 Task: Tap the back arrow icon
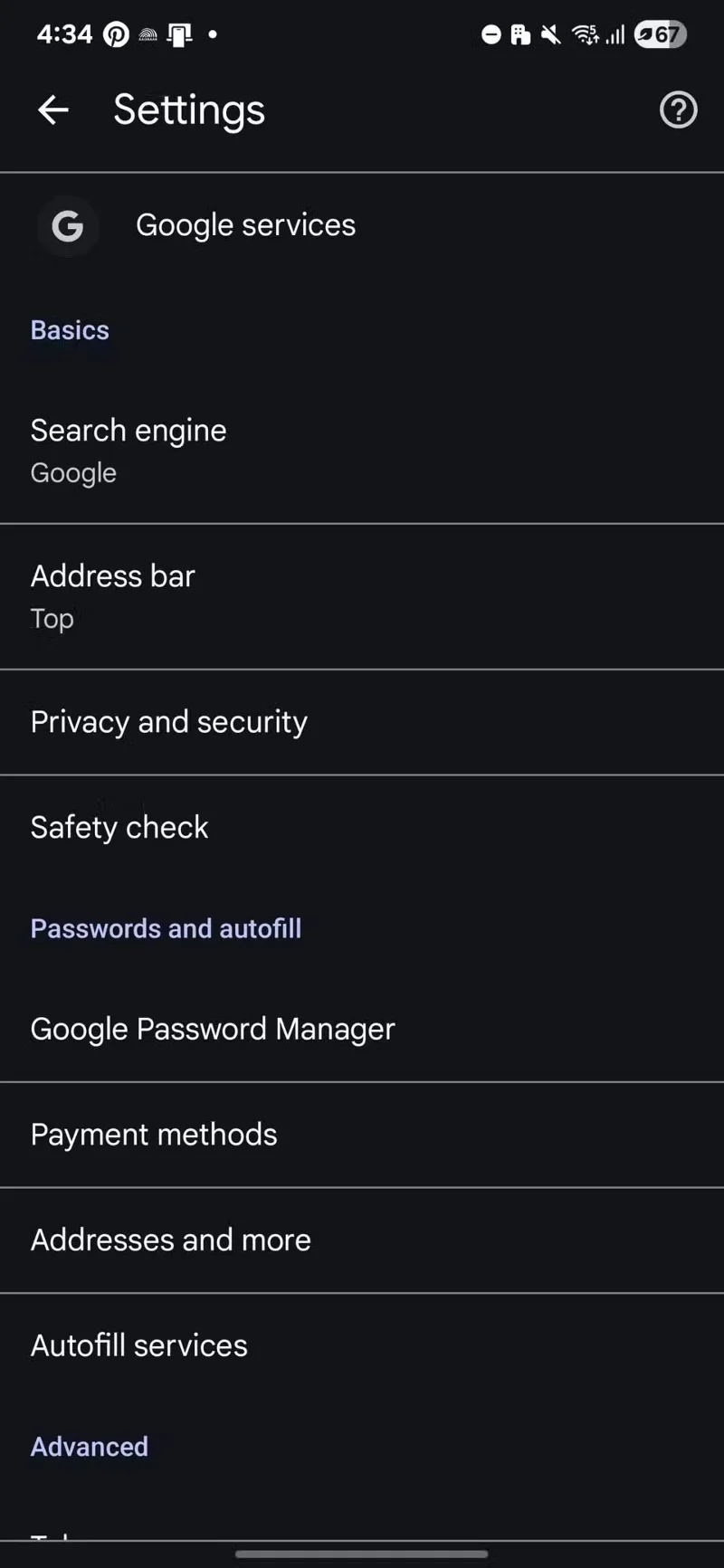pyautogui.click(x=52, y=109)
